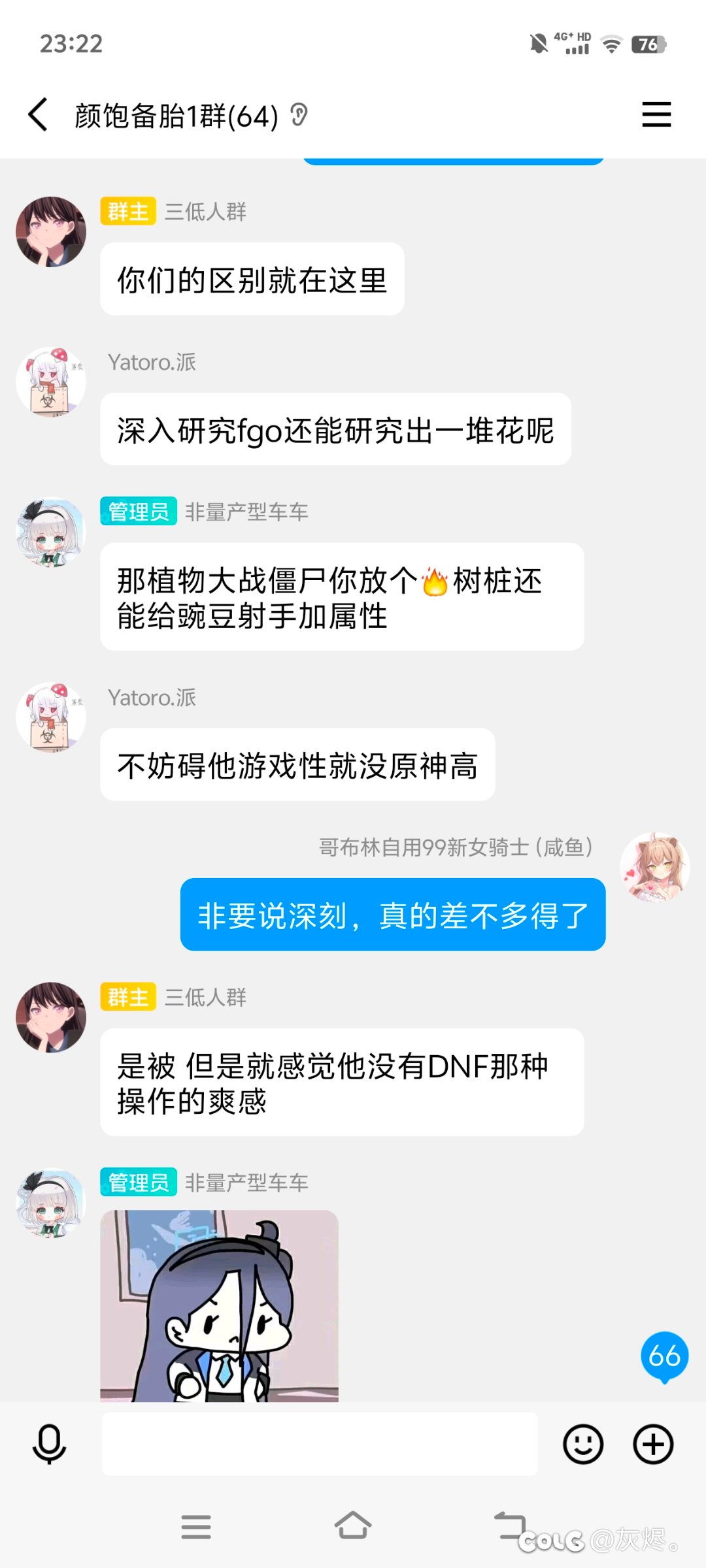Open Yatoro.派's avatar above the fgo message
The width and height of the screenshot is (706, 1568).
(51, 382)
